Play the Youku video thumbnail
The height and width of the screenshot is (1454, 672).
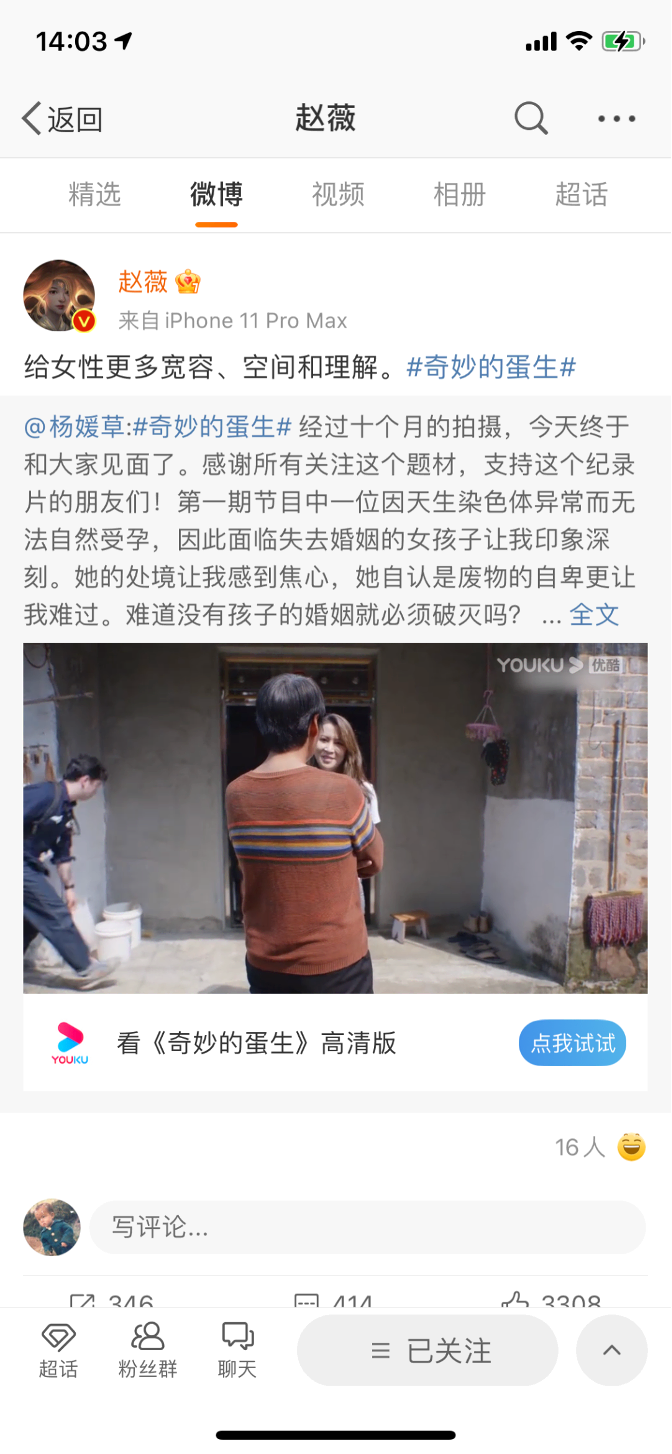(335, 818)
